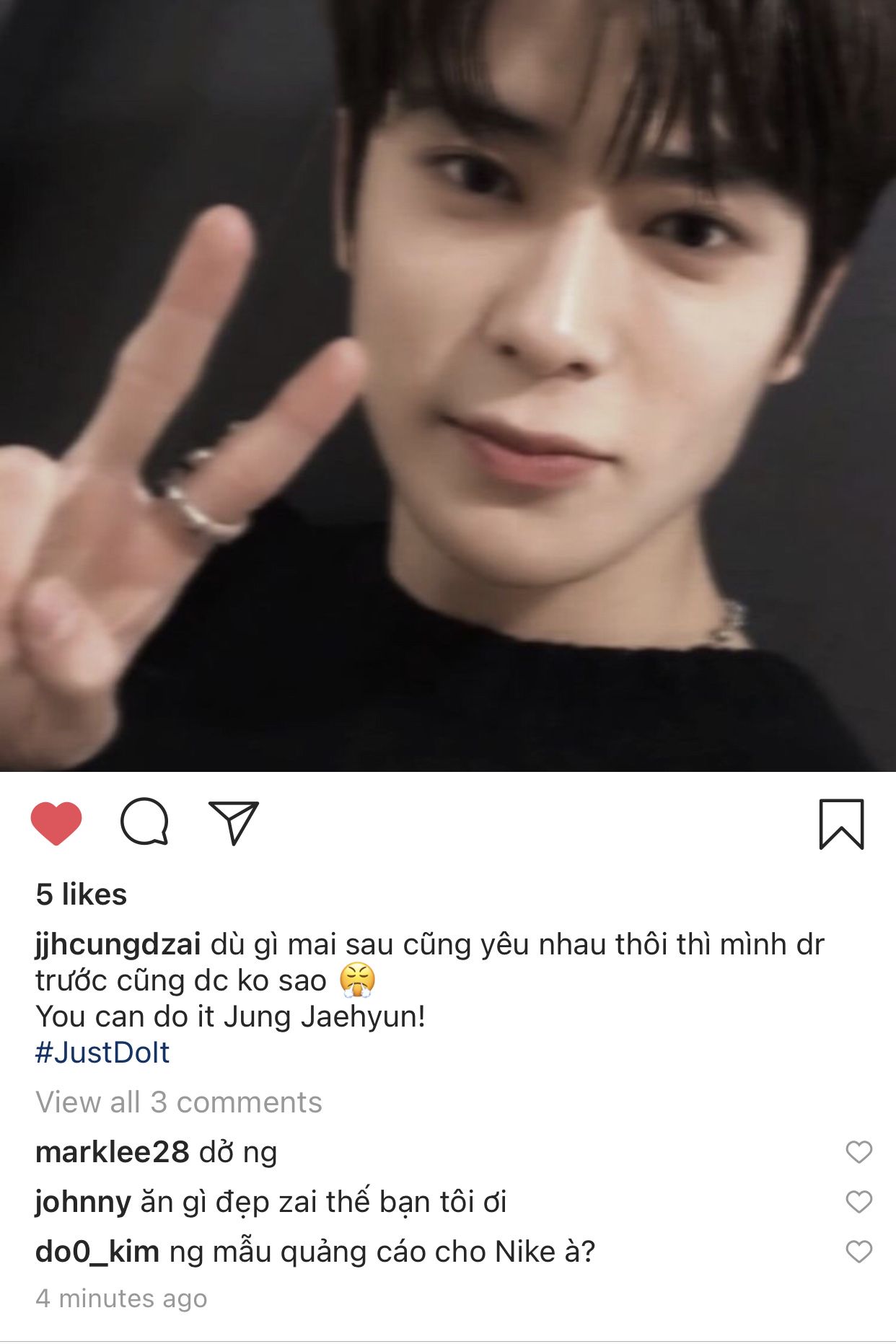Like marklee28's comment
The image size is (896, 1344).
[x=858, y=1152]
